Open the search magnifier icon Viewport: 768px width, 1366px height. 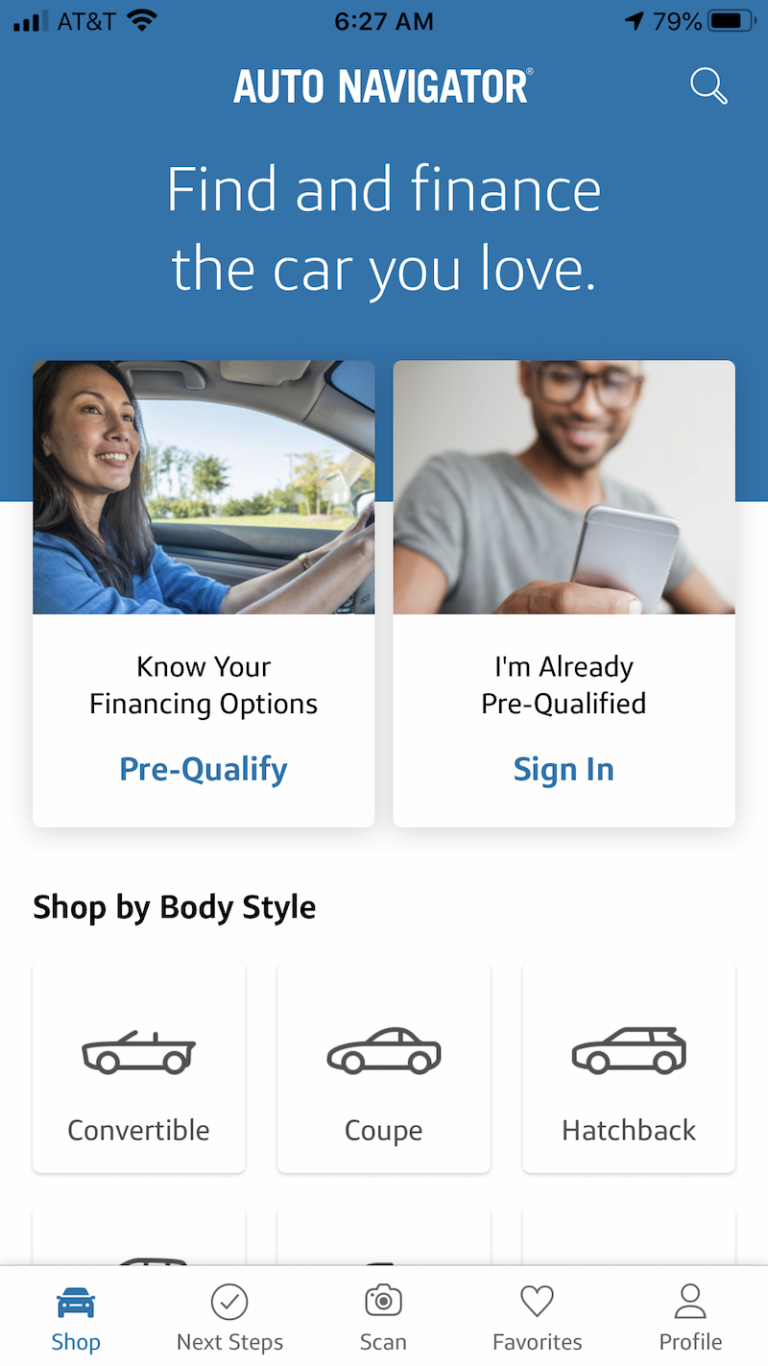coord(708,87)
